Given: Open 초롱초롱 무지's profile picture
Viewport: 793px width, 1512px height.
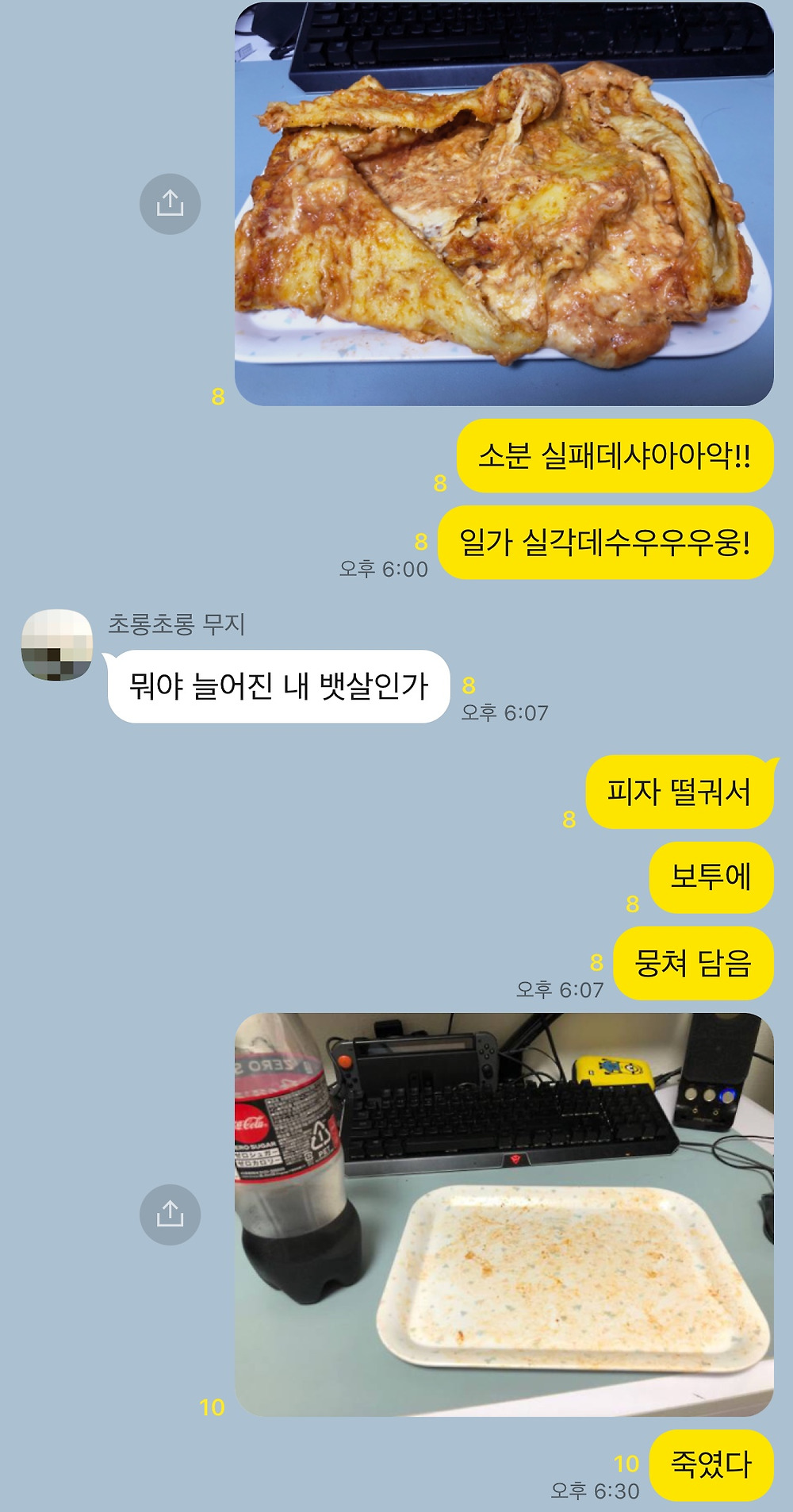Looking at the screenshot, I should (x=56, y=645).
